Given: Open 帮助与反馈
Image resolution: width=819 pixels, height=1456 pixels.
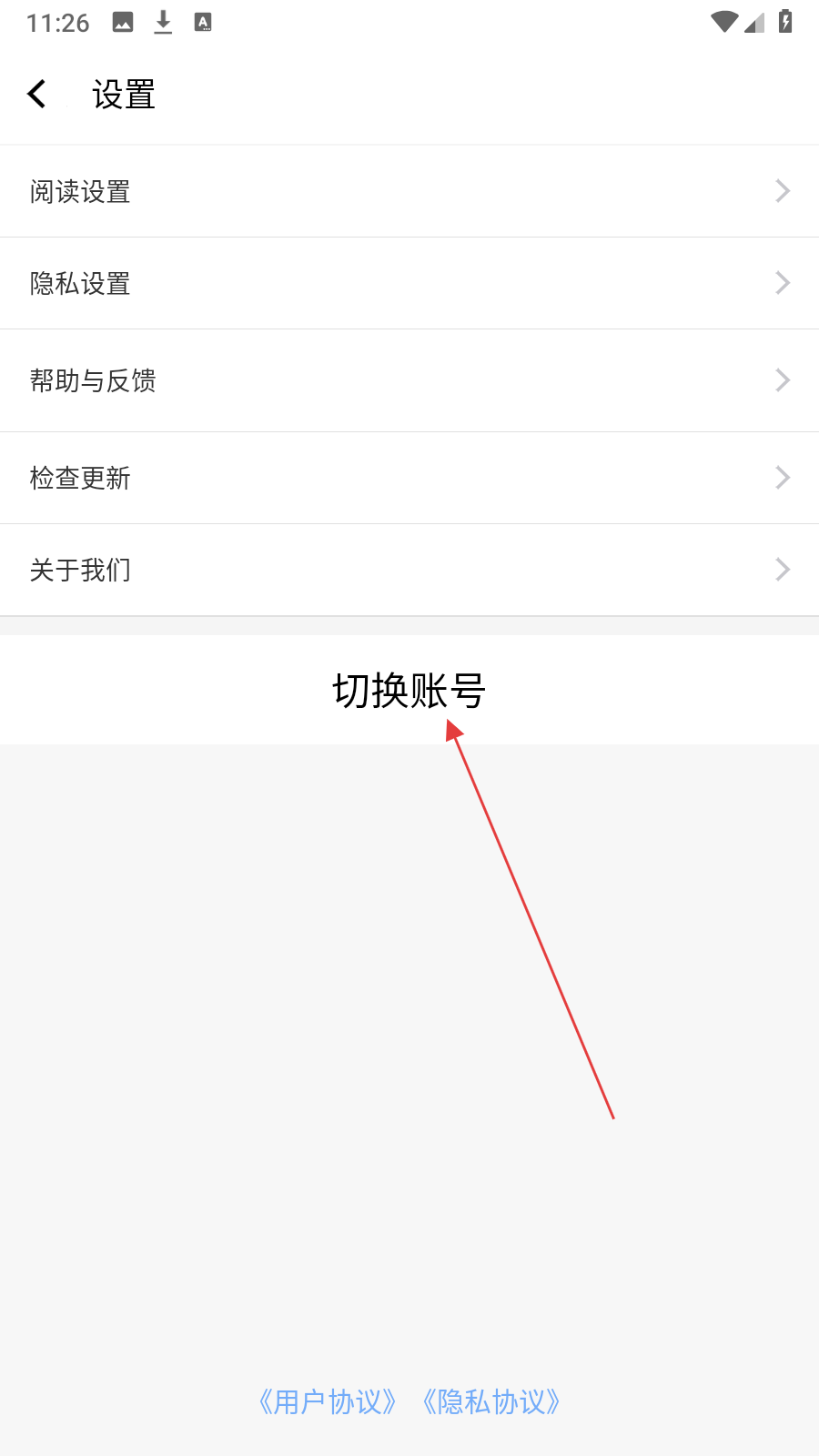Looking at the screenshot, I should tap(409, 380).
